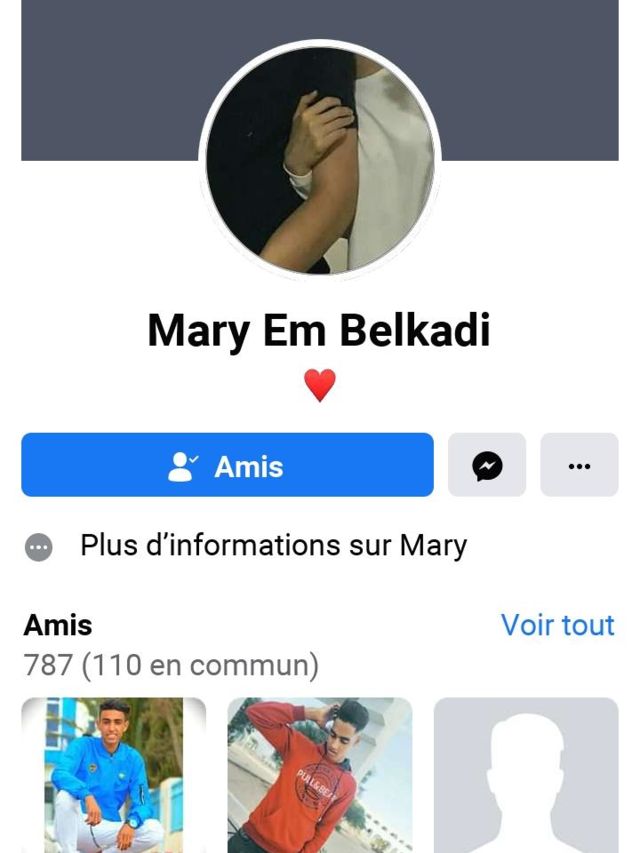Viewport: 640px width, 853px height.
Task: View the round profile picture
Action: click(320, 160)
